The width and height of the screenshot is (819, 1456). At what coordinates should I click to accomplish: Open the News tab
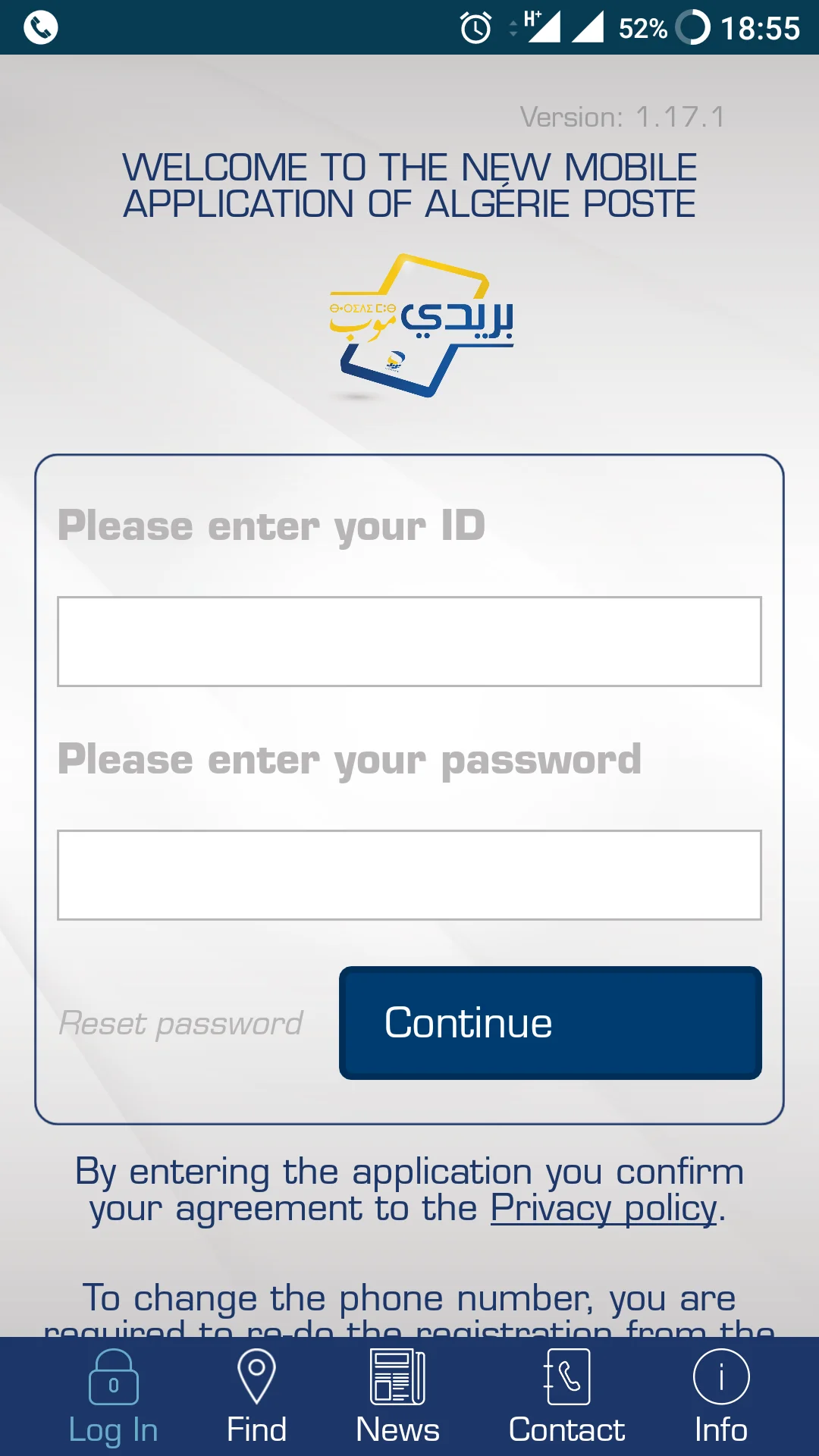(397, 1397)
